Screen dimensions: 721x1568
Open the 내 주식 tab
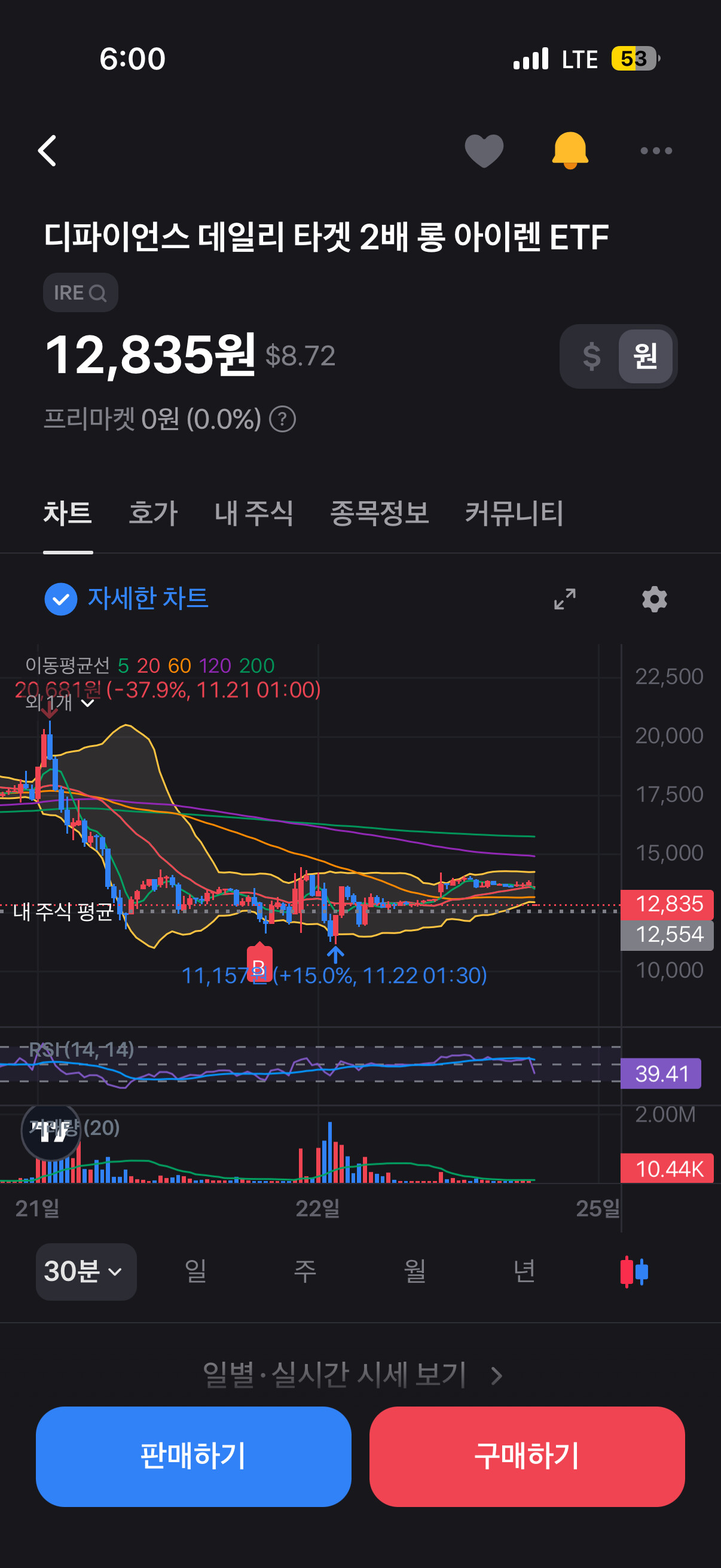coord(253,513)
